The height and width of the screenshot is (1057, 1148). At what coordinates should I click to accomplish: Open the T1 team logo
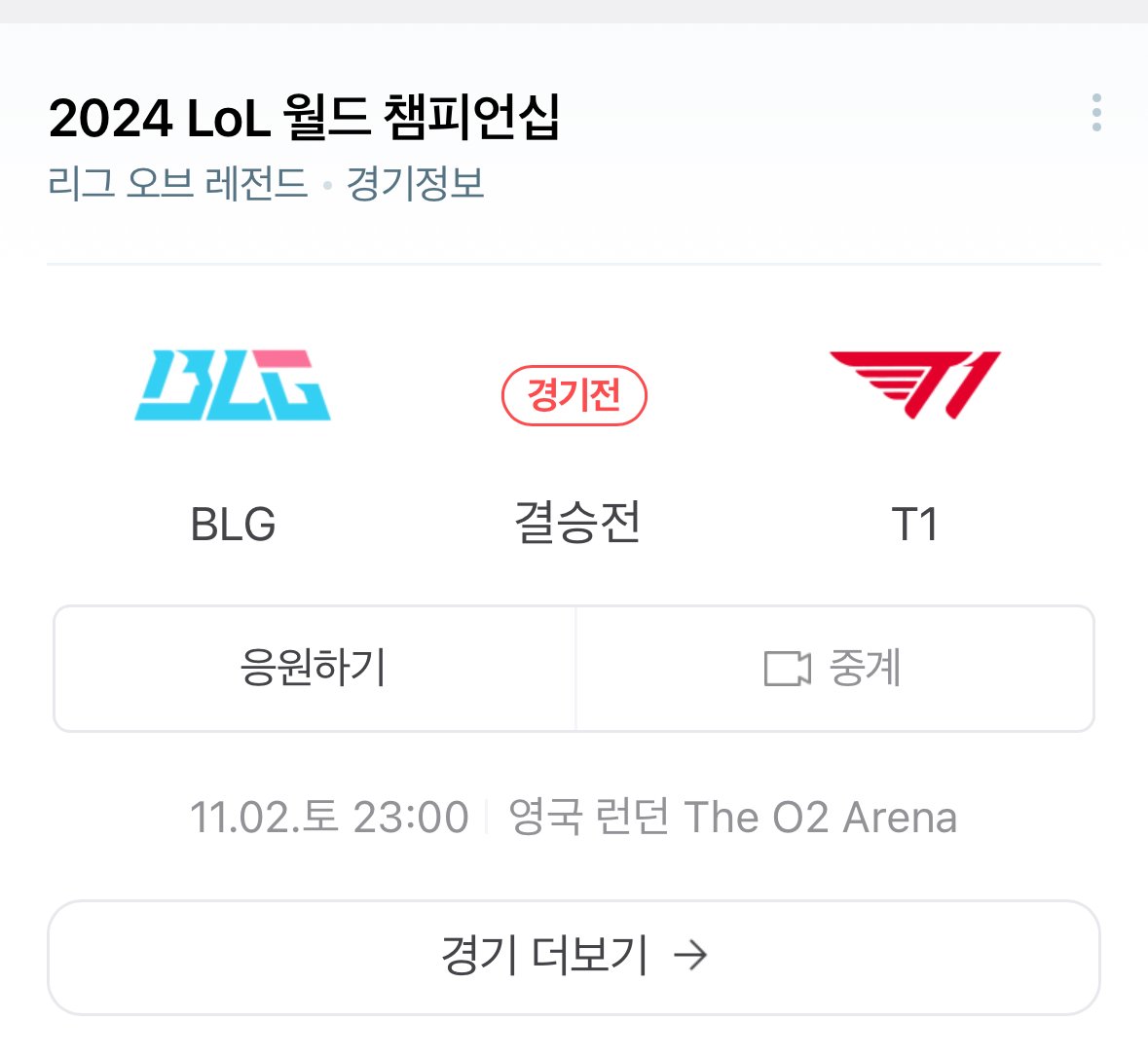point(914,386)
